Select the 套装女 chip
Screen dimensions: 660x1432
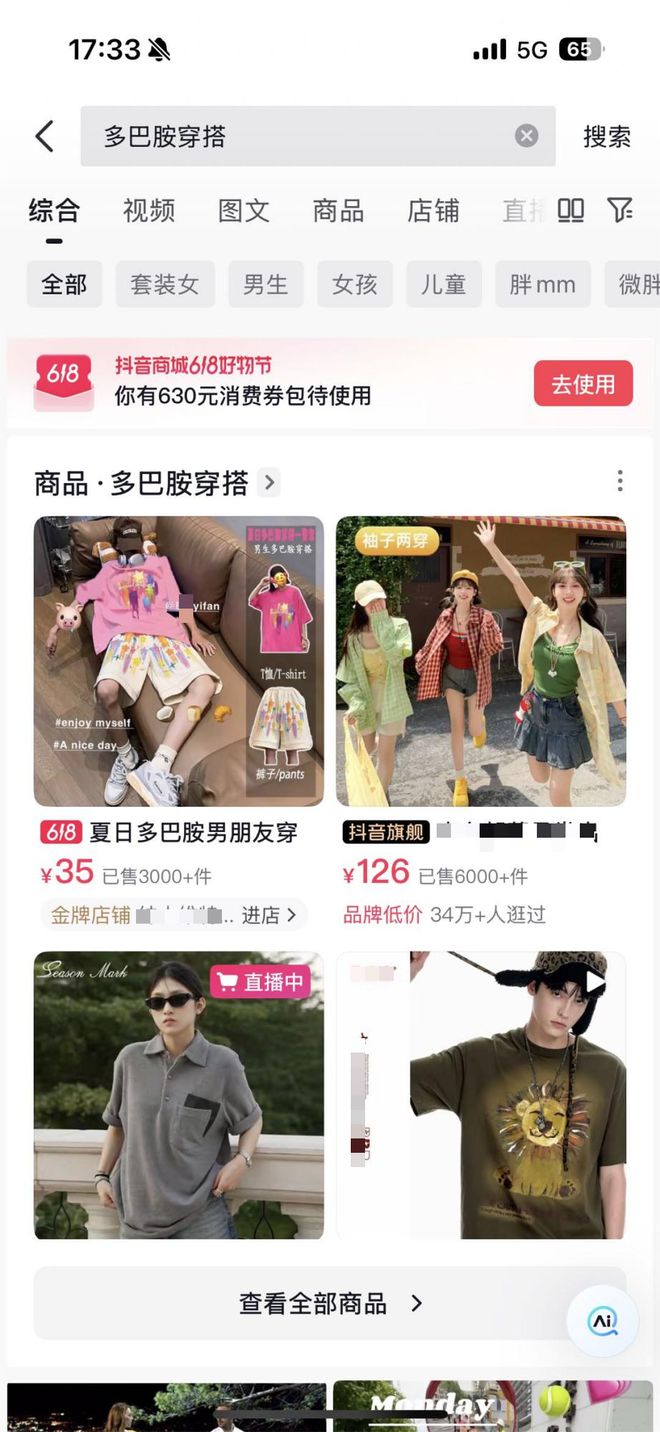click(165, 284)
